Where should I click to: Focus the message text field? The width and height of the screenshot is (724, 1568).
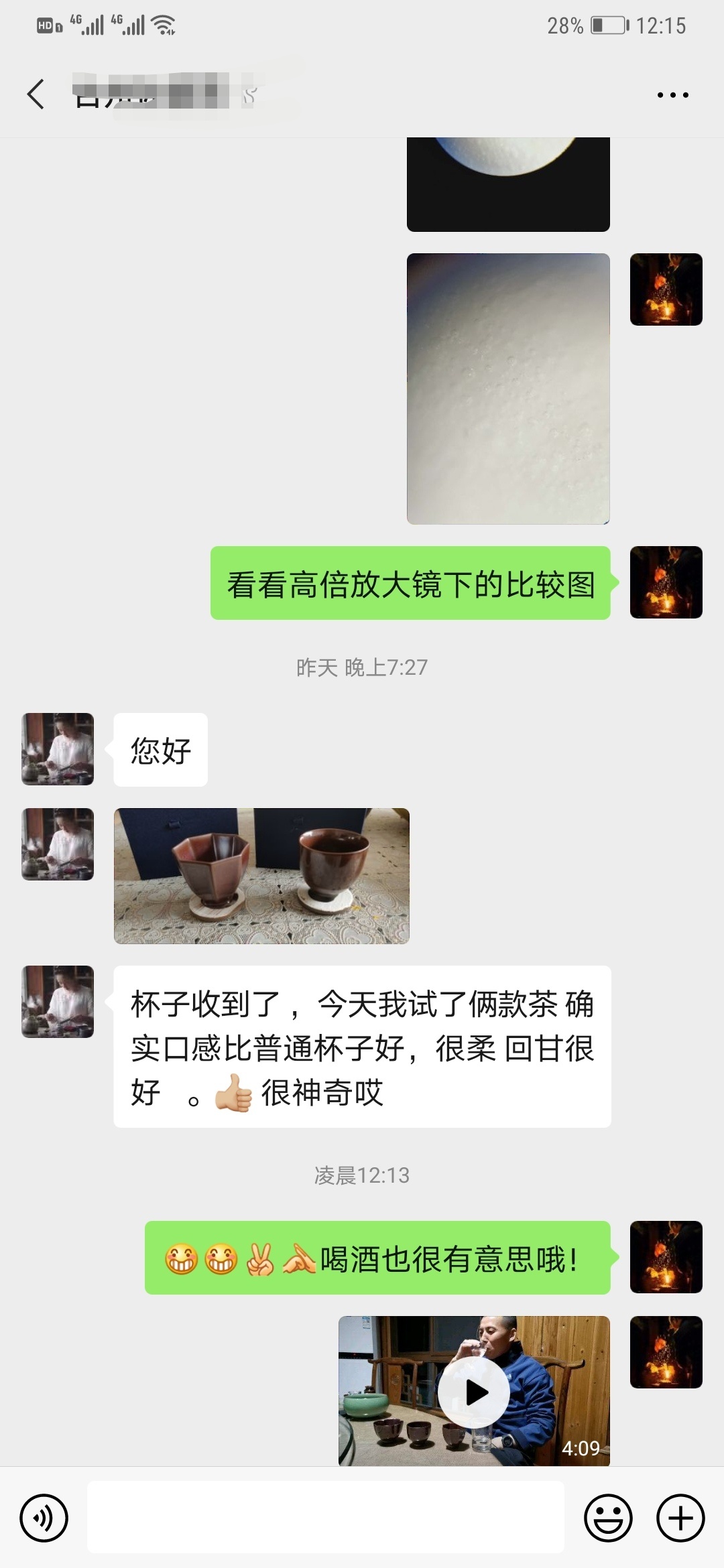click(325, 1518)
